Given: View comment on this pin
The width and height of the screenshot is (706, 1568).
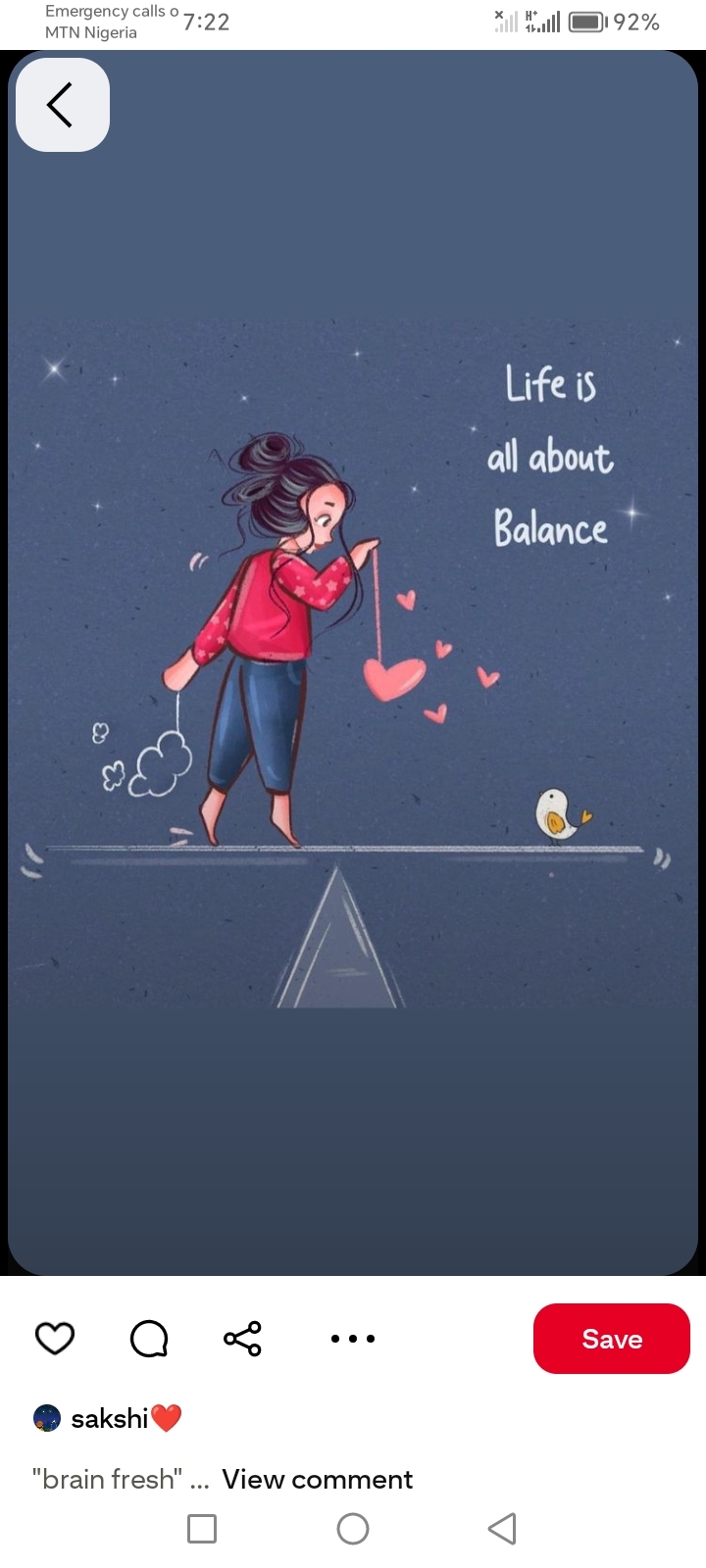Looking at the screenshot, I should 316,1479.
